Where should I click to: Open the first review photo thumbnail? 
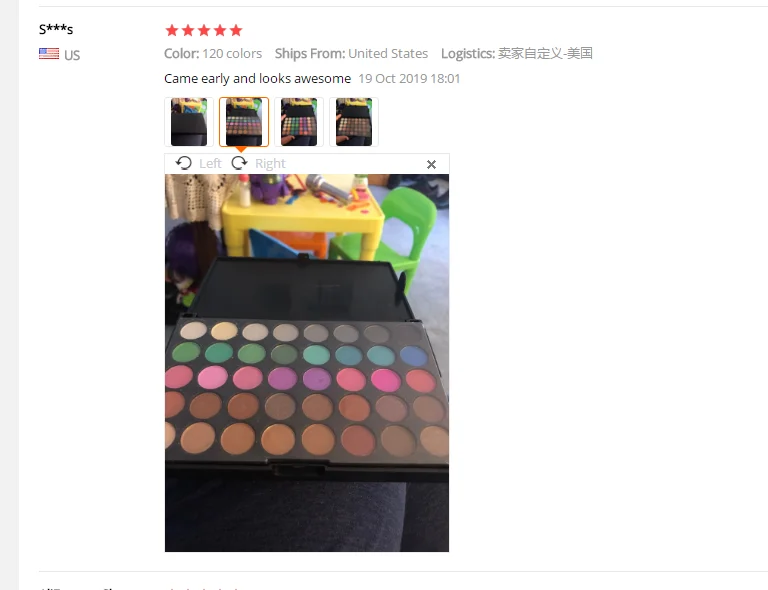(189, 122)
